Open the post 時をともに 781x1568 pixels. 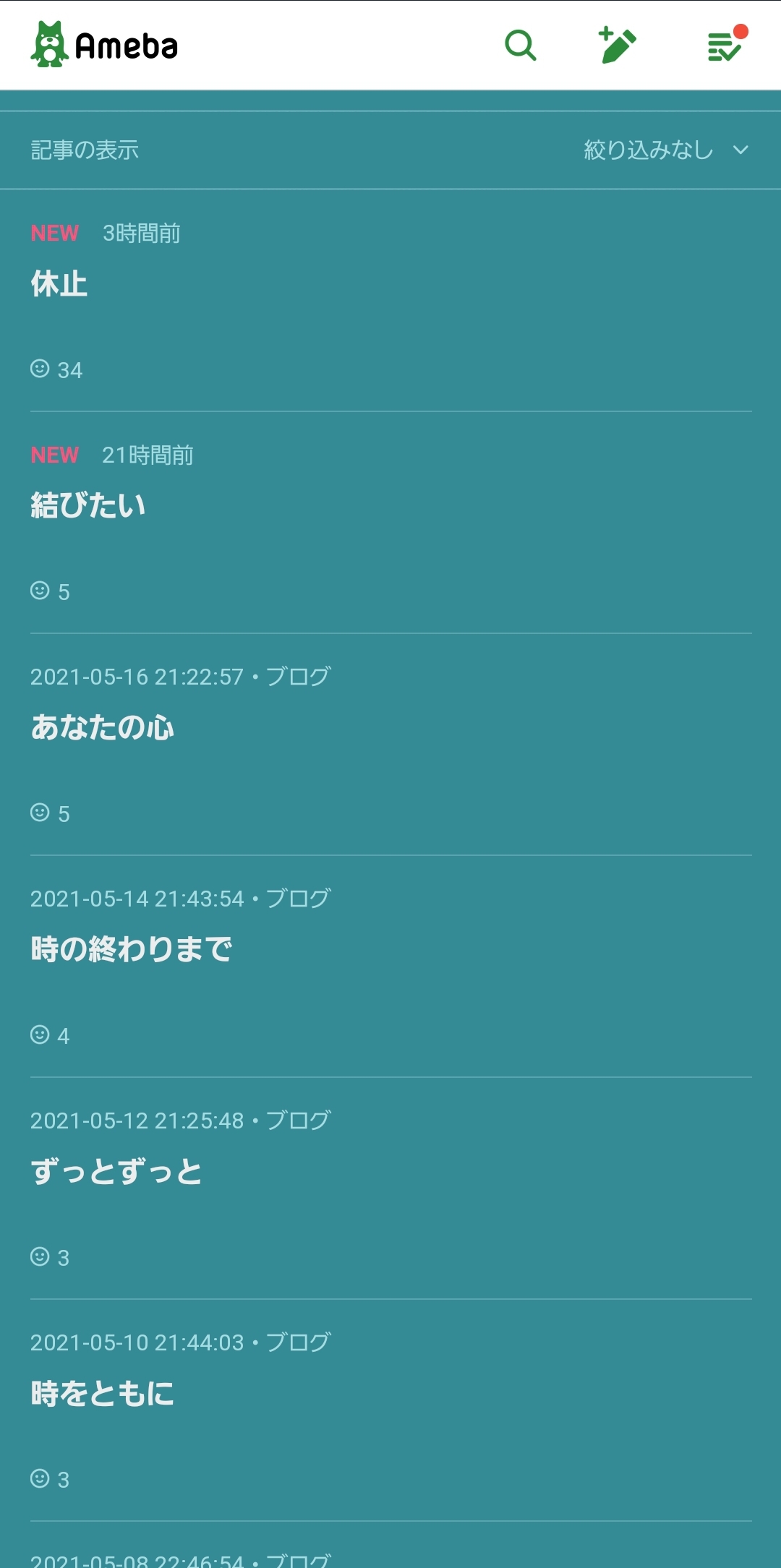(x=102, y=1393)
